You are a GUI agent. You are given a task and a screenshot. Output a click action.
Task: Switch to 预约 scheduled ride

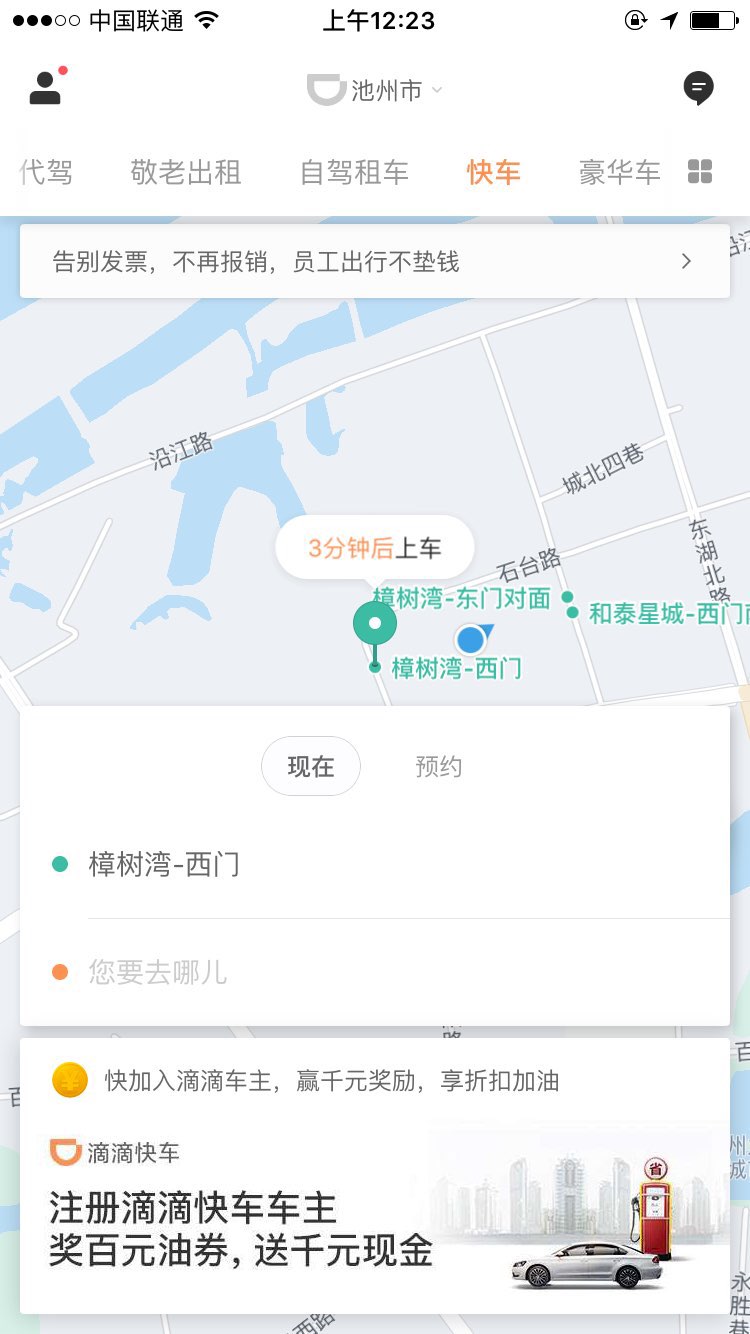pyautogui.click(x=438, y=767)
